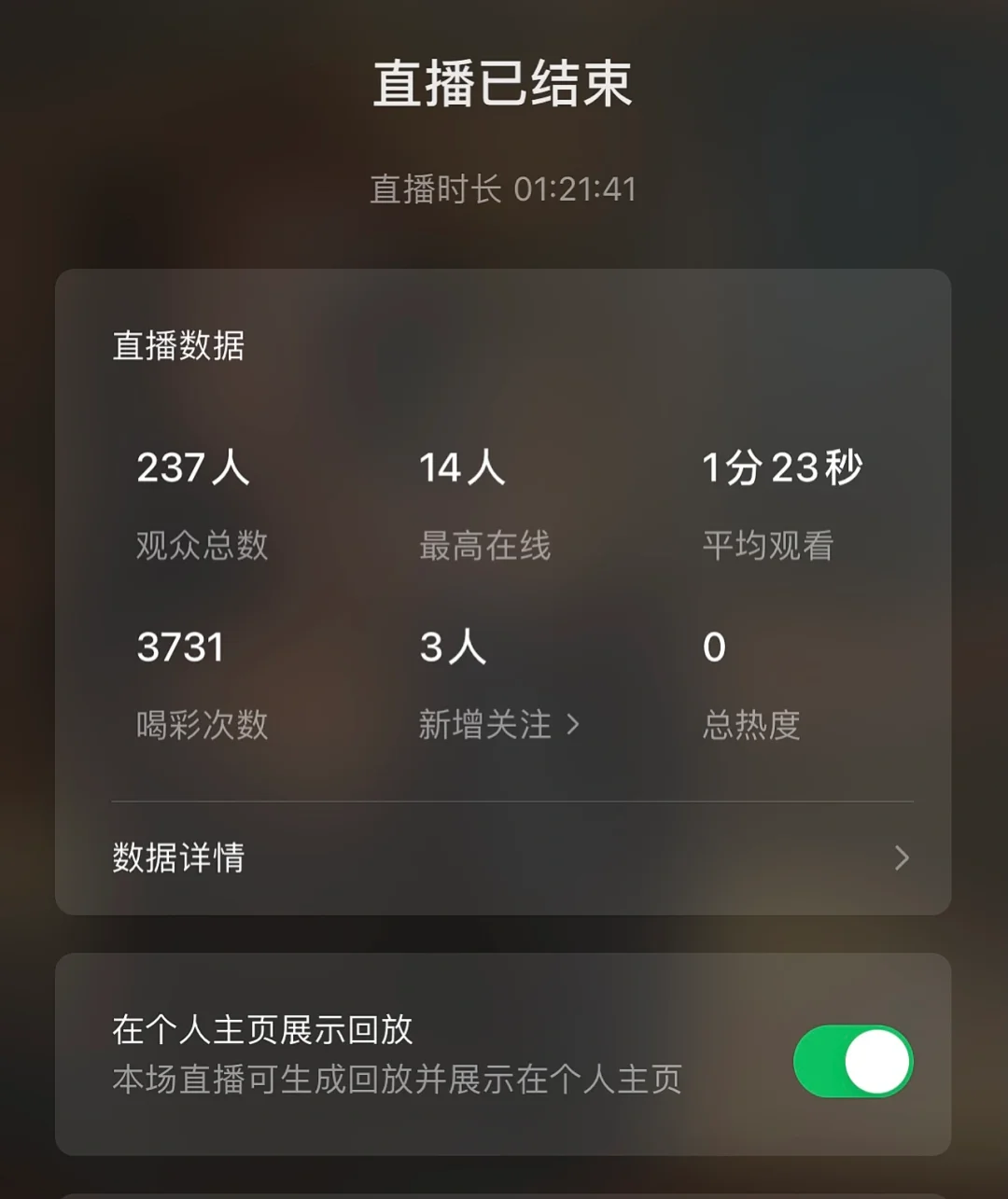Open the 直播数据 panel header
This screenshot has width=1008, height=1199.
coord(177,346)
